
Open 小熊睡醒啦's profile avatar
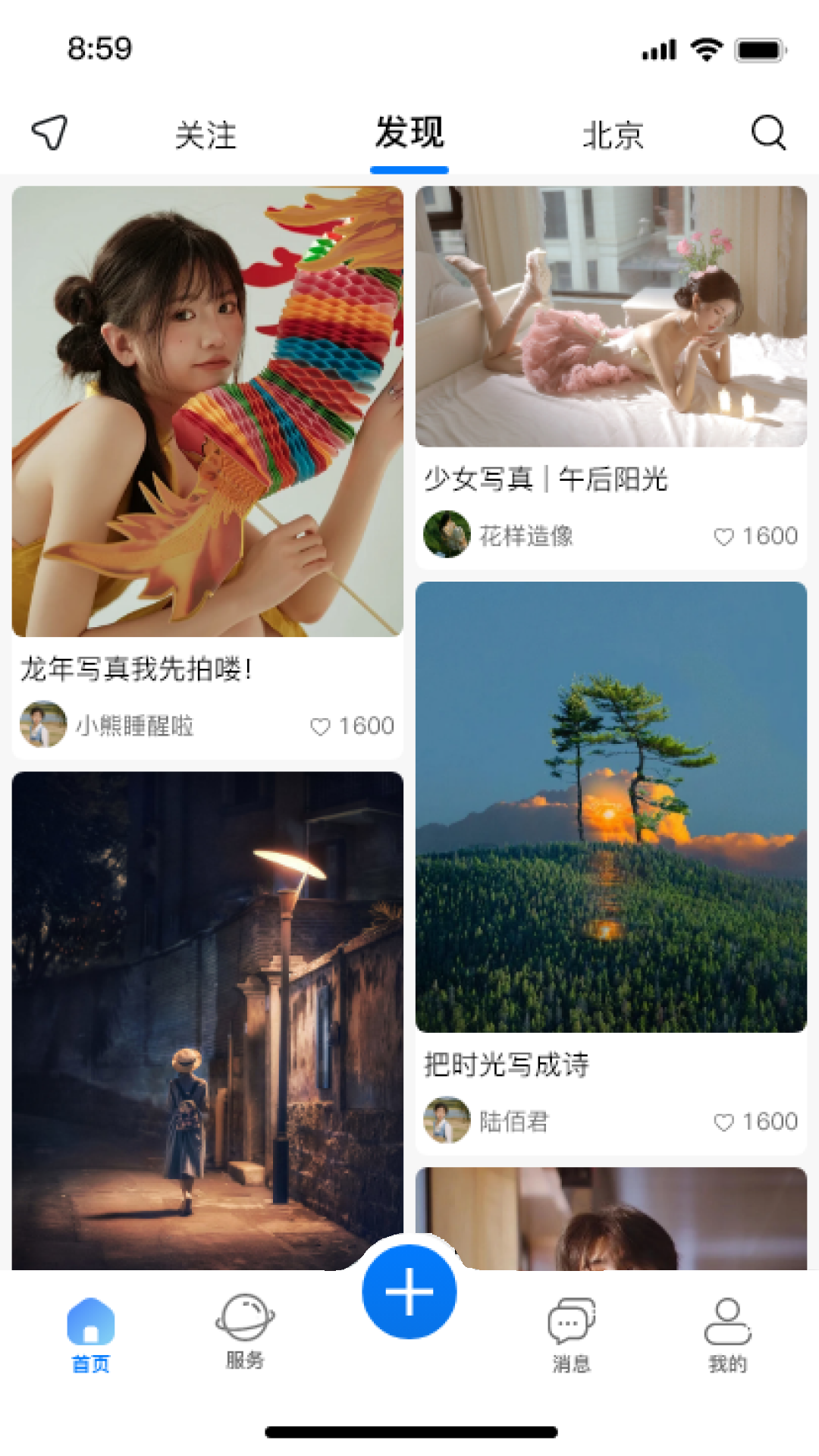point(43,724)
